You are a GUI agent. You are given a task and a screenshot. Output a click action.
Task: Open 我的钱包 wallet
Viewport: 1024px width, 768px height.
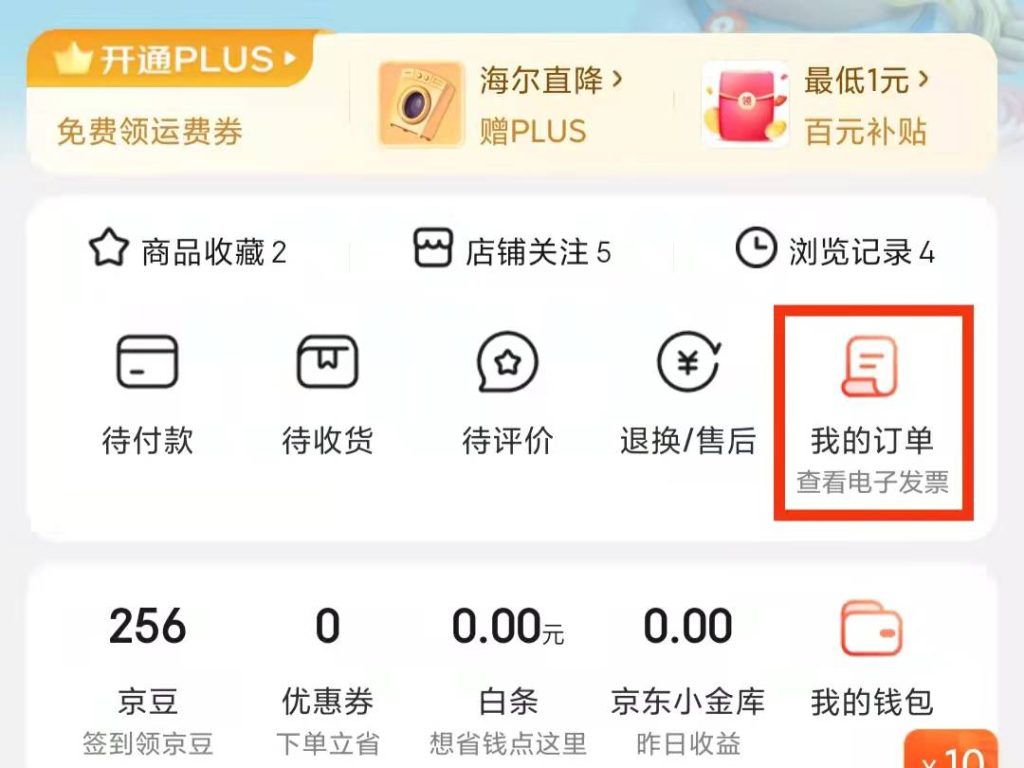[x=872, y=660]
